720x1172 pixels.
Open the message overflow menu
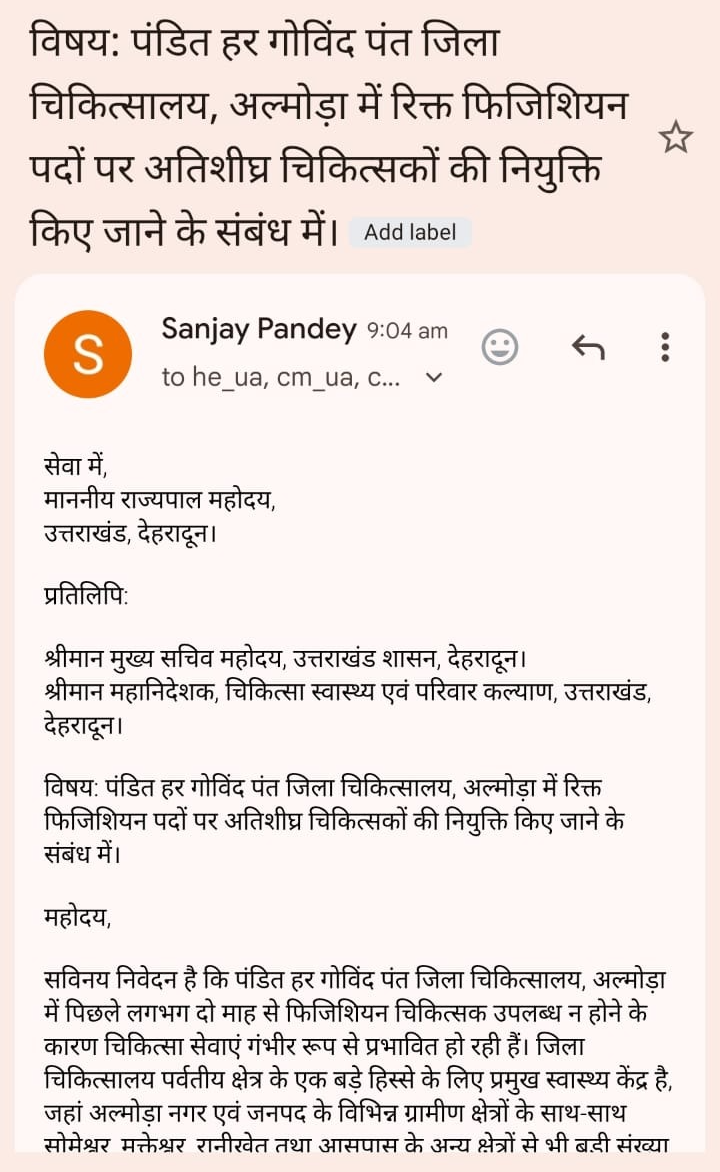tap(665, 347)
